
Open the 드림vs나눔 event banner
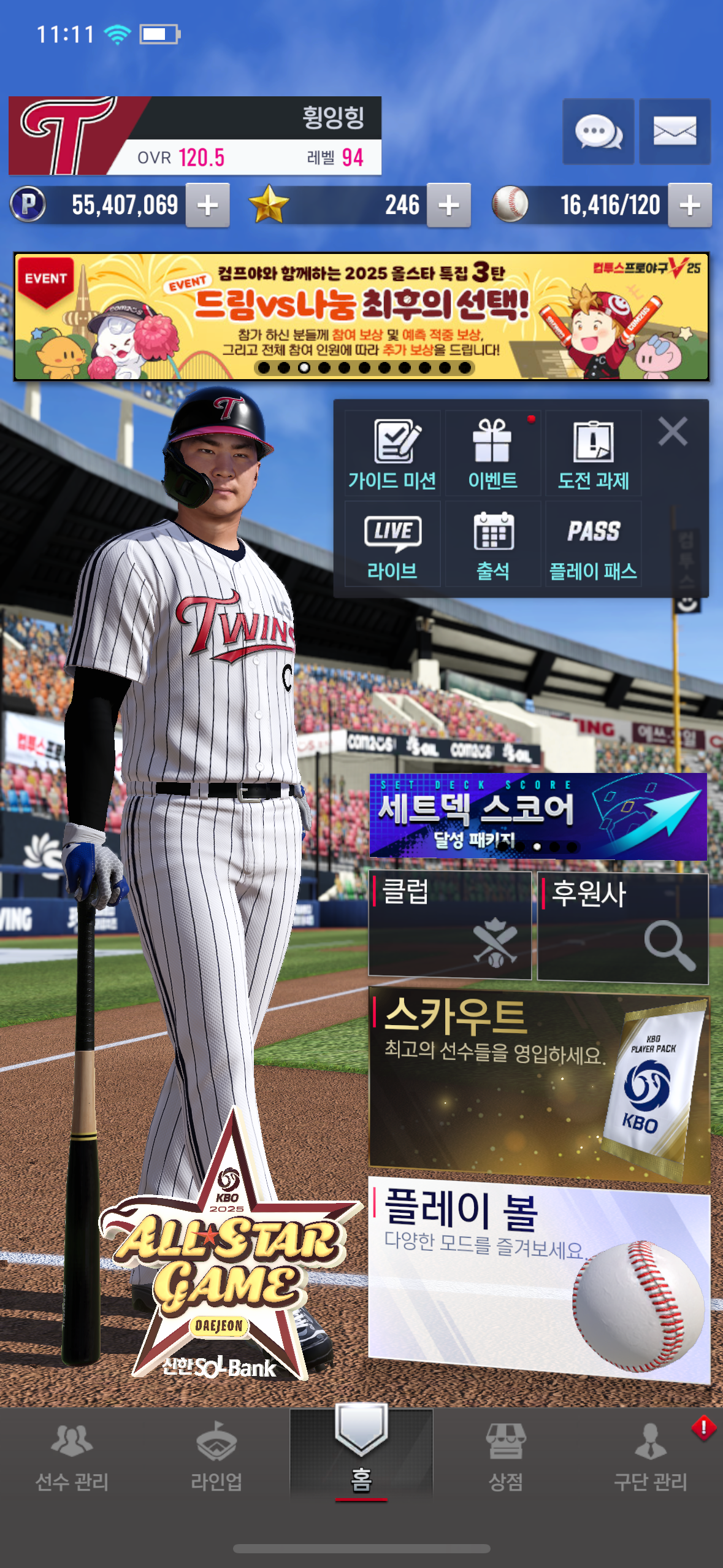point(362,317)
